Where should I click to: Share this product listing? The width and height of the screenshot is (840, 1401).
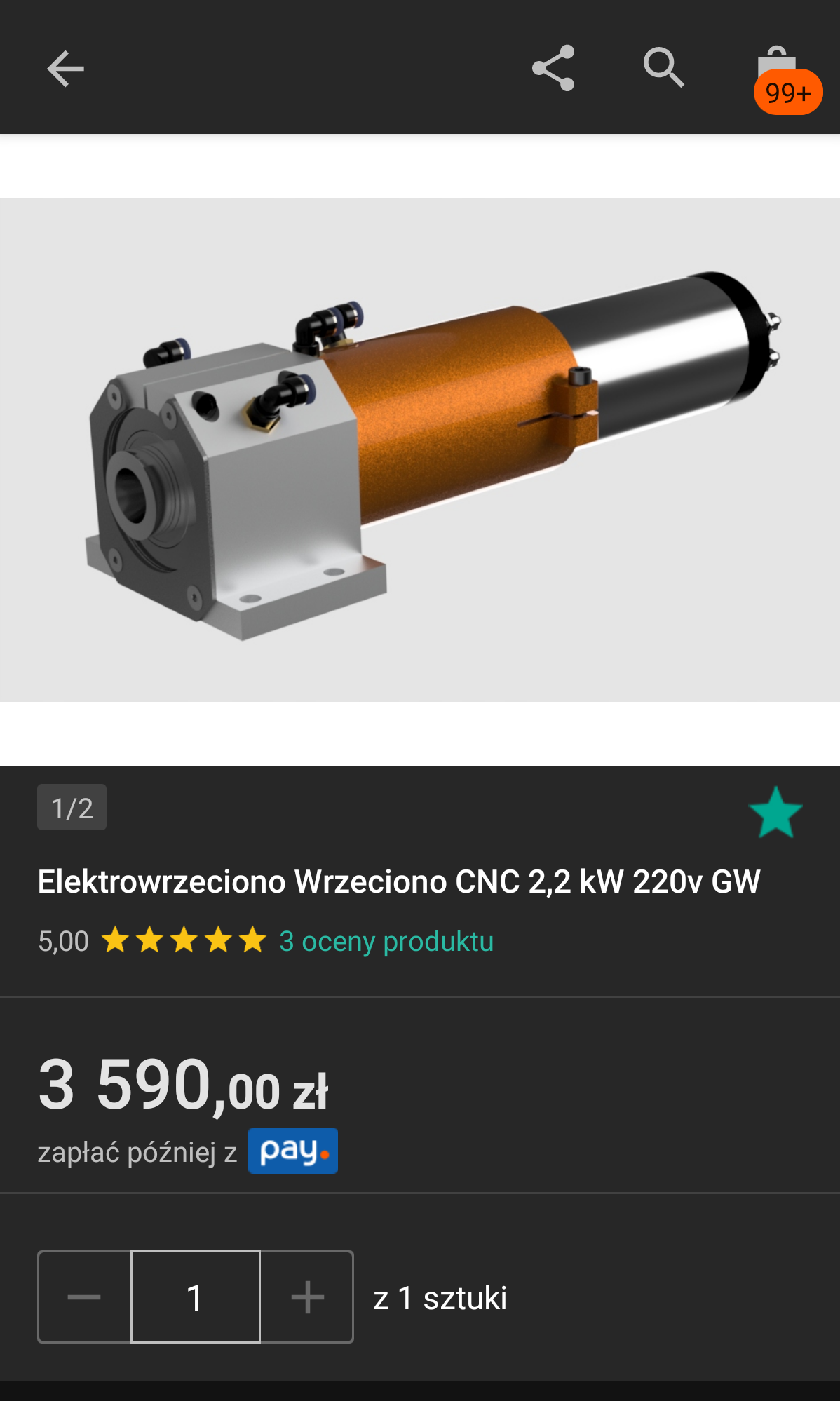tap(553, 69)
